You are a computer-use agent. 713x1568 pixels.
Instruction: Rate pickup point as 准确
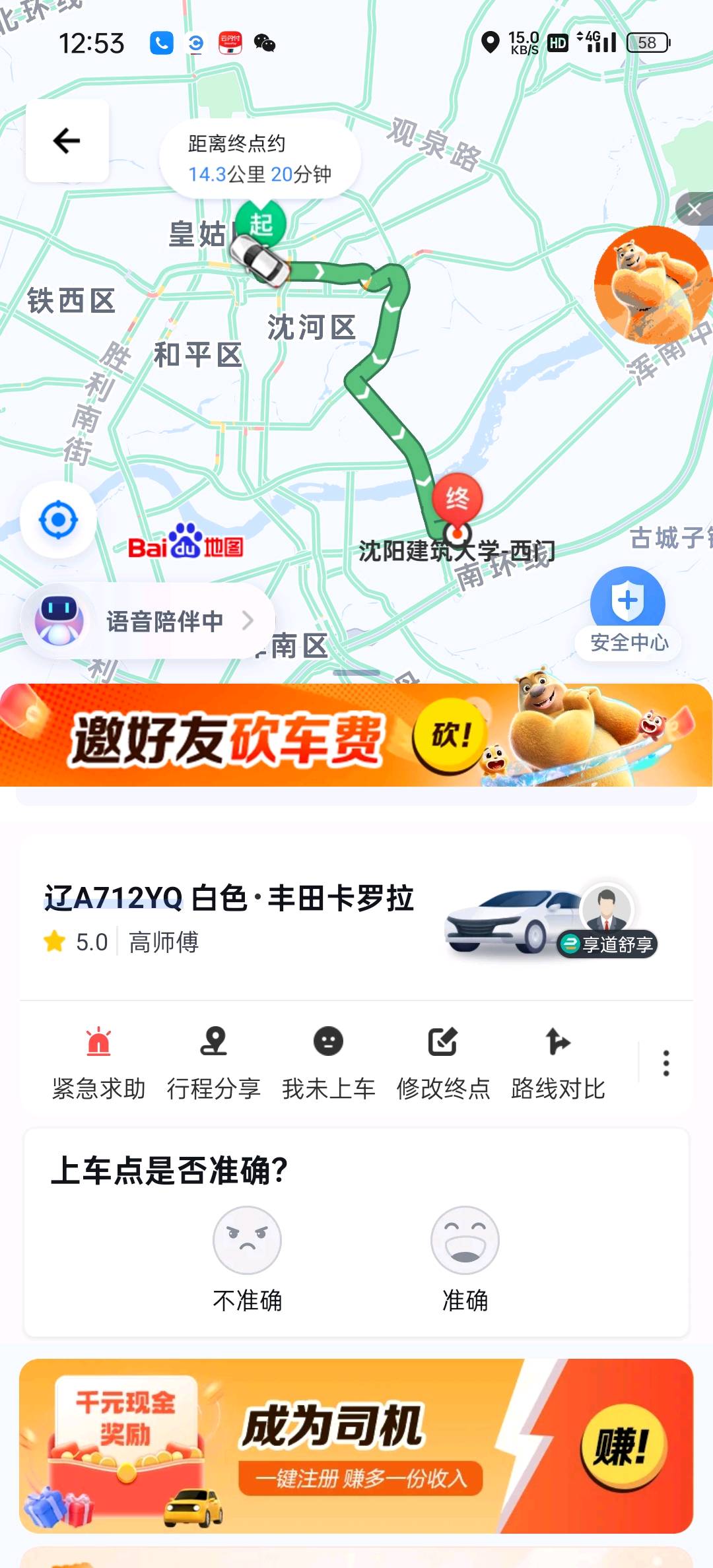coord(465,1257)
